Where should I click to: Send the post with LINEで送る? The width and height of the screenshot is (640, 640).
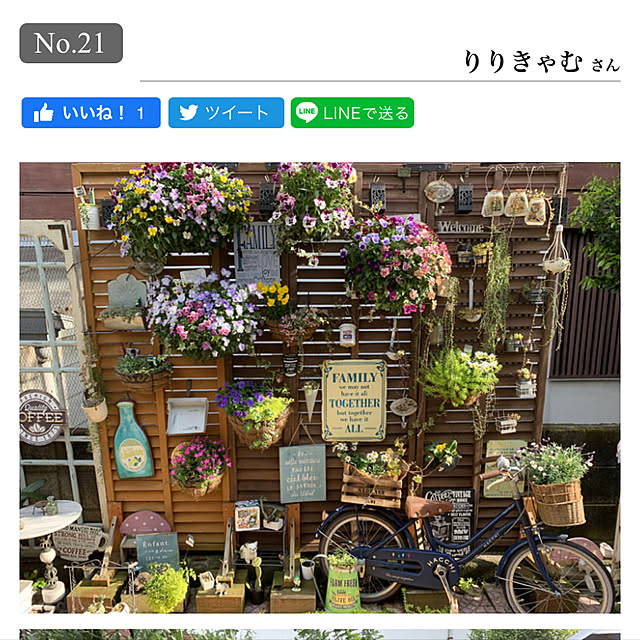coord(352,113)
